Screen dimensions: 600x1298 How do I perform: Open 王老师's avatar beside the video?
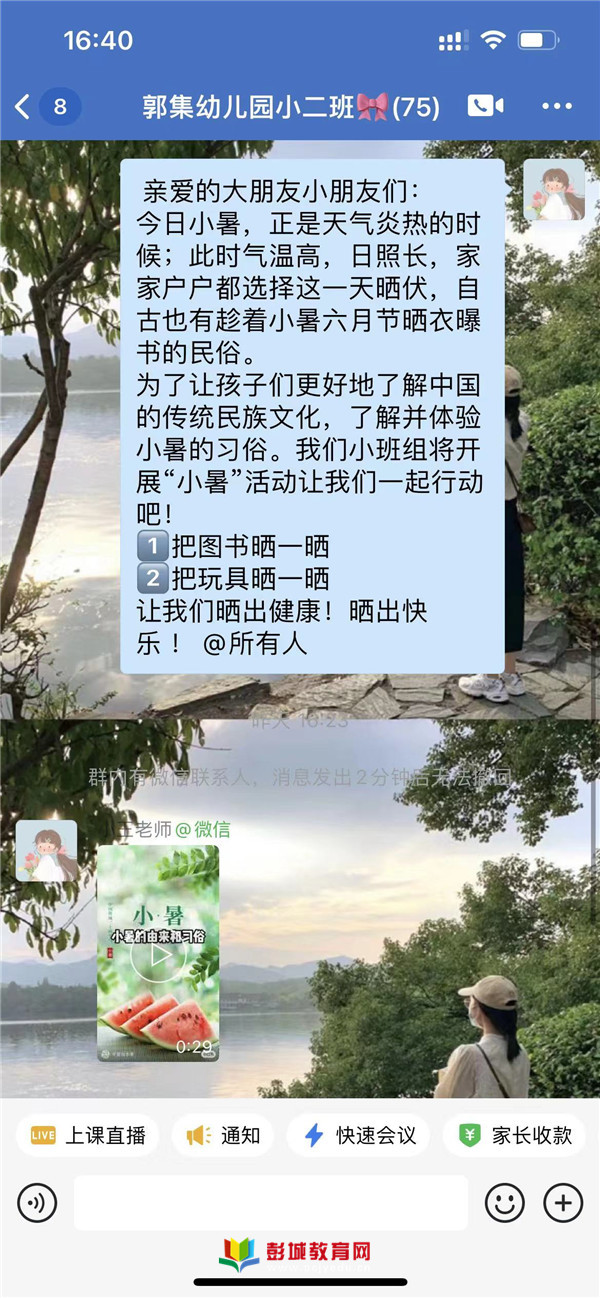(x=46, y=851)
